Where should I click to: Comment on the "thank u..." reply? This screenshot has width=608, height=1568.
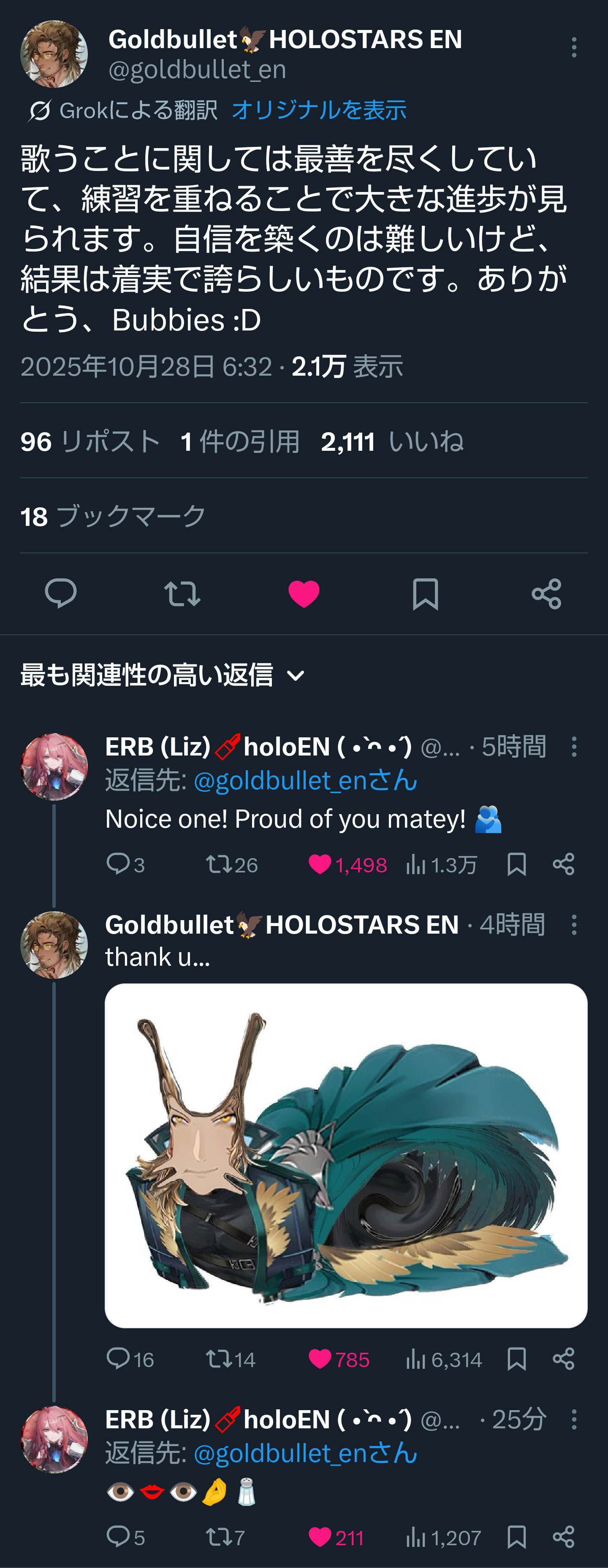tap(118, 1359)
